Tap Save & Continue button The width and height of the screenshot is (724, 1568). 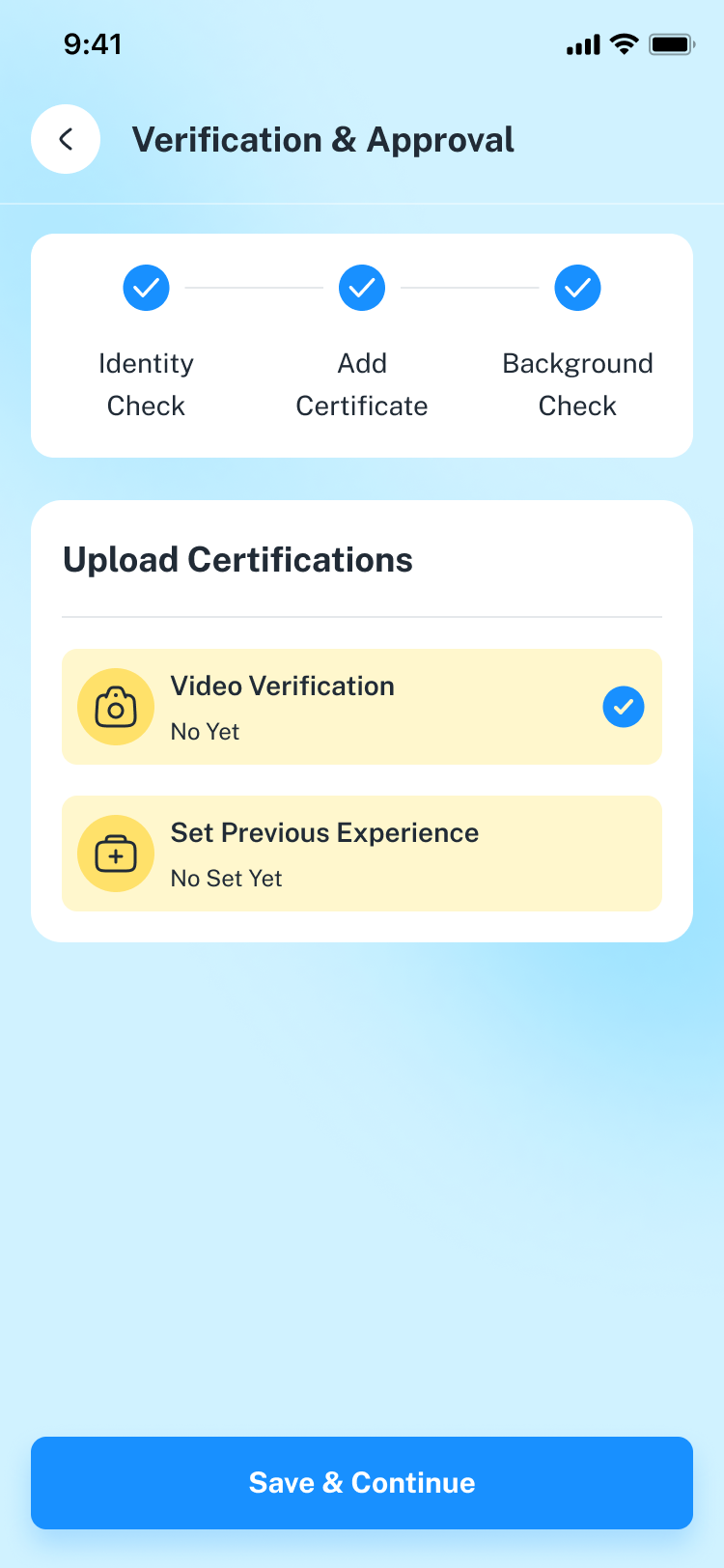click(x=361, y=1482)
